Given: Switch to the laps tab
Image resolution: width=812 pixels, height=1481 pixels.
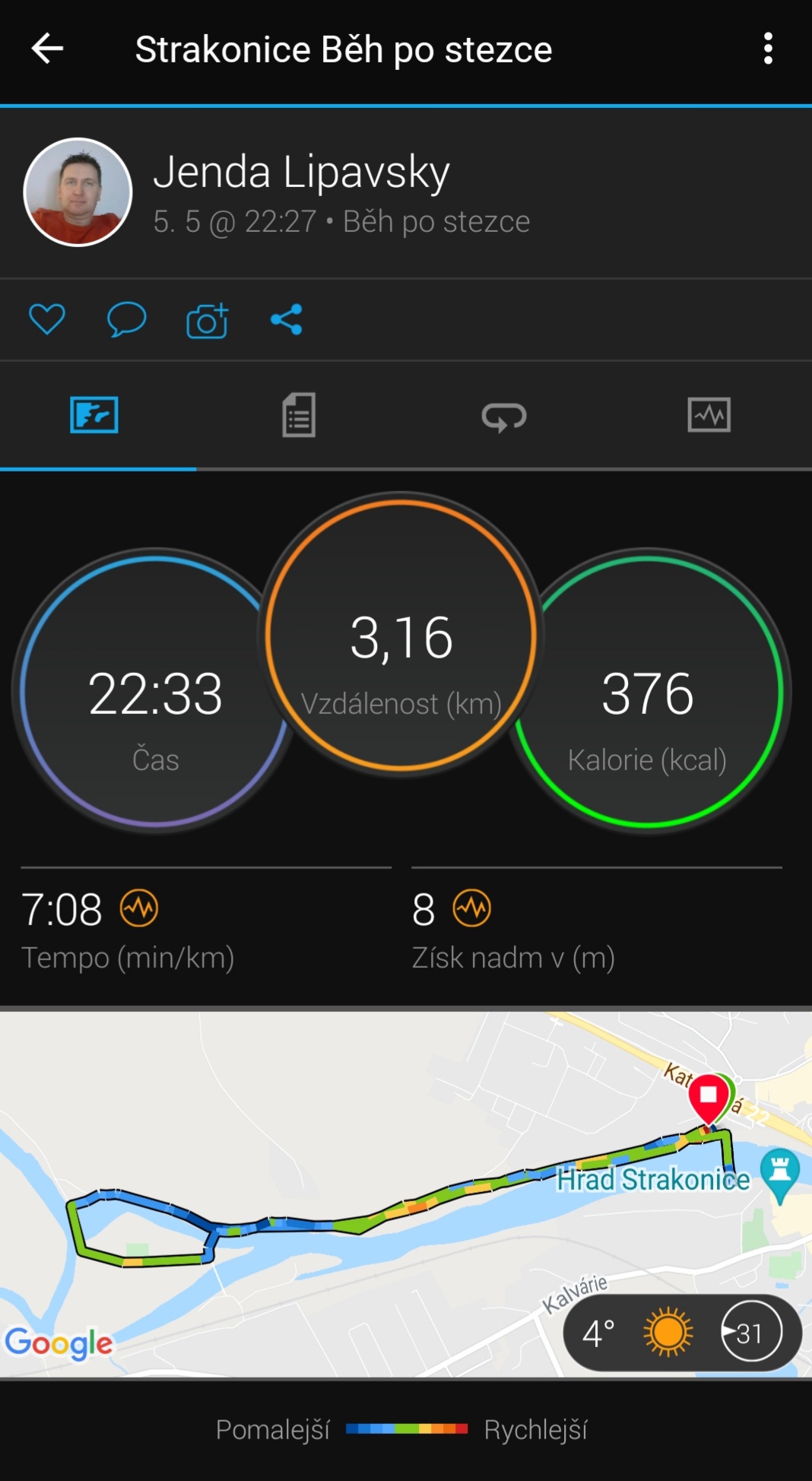Looking at the screenshot, I should click(504, 417).
